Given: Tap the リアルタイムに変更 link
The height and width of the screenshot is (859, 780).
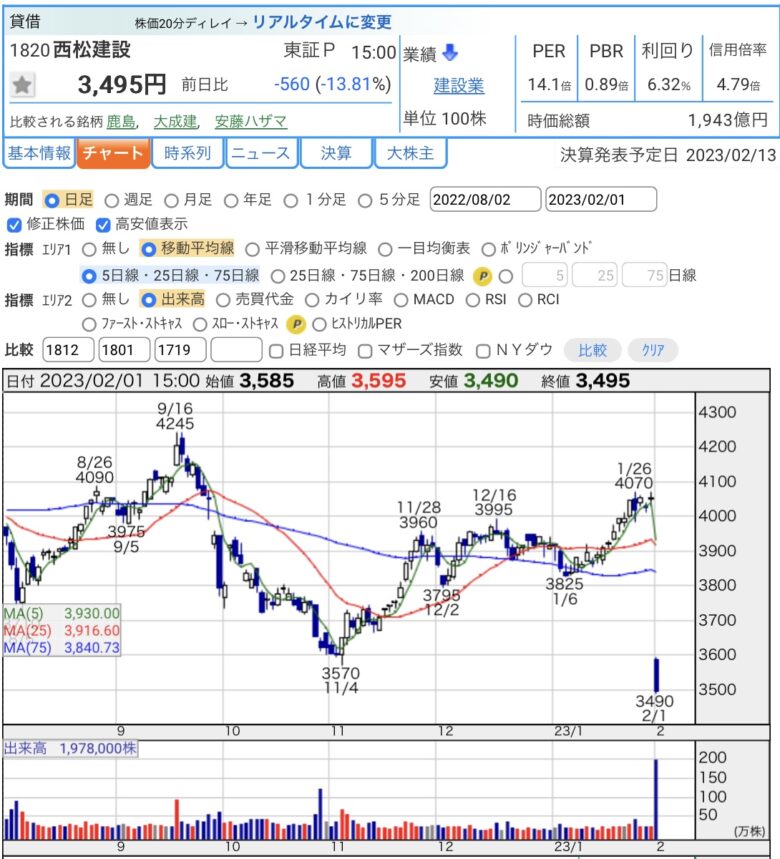Looking at the screenshot, I should [x=321, y=21].
